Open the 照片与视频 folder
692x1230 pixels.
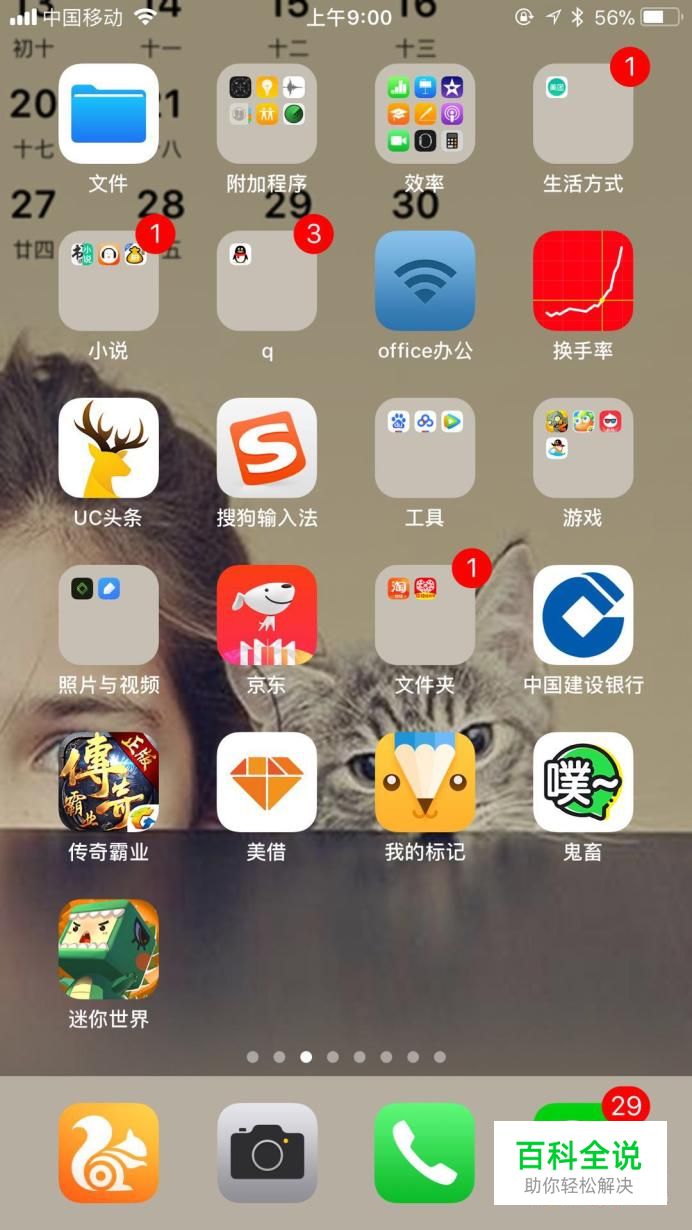pos(108,615)
